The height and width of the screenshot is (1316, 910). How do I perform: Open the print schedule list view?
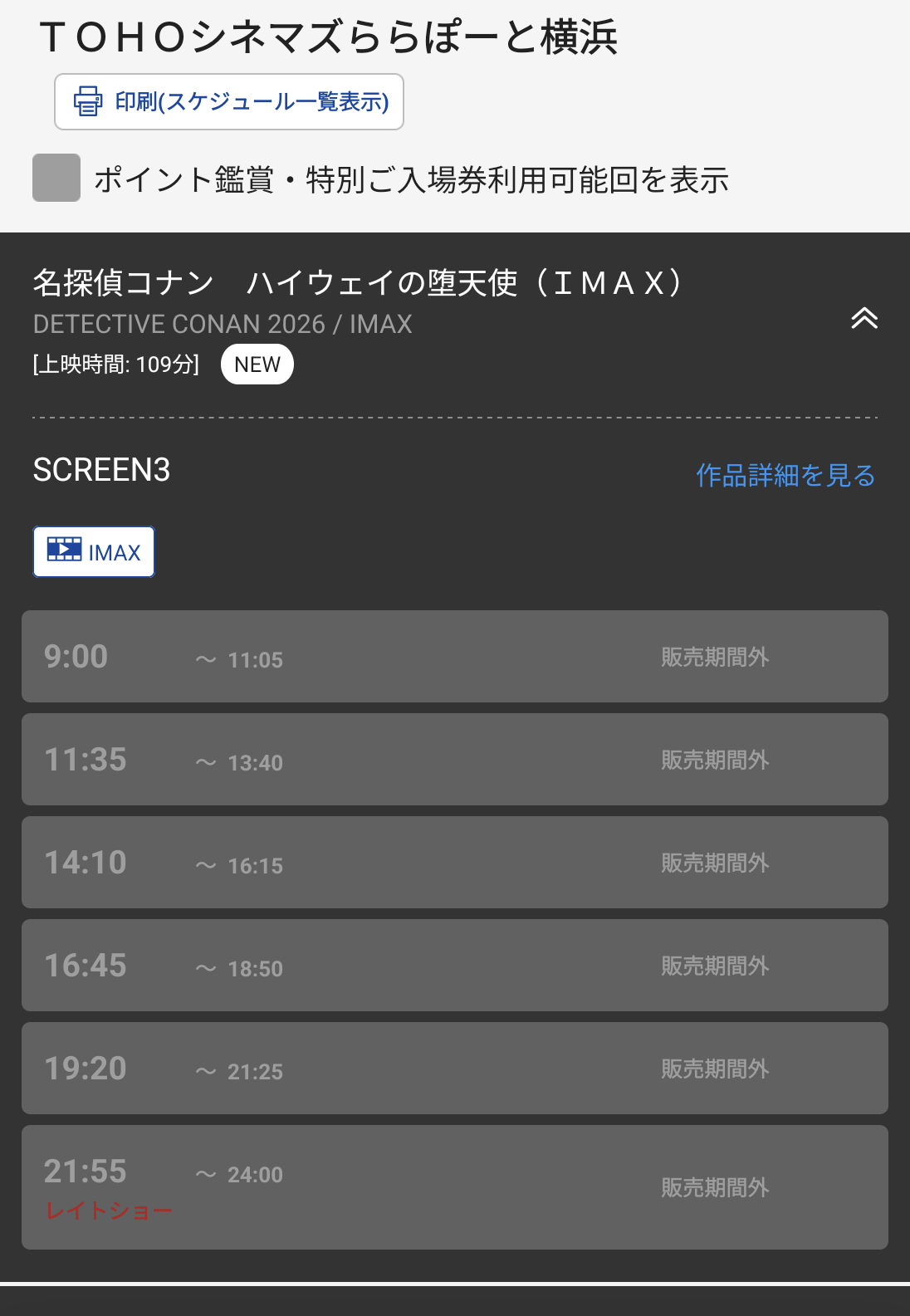[229, 102]
